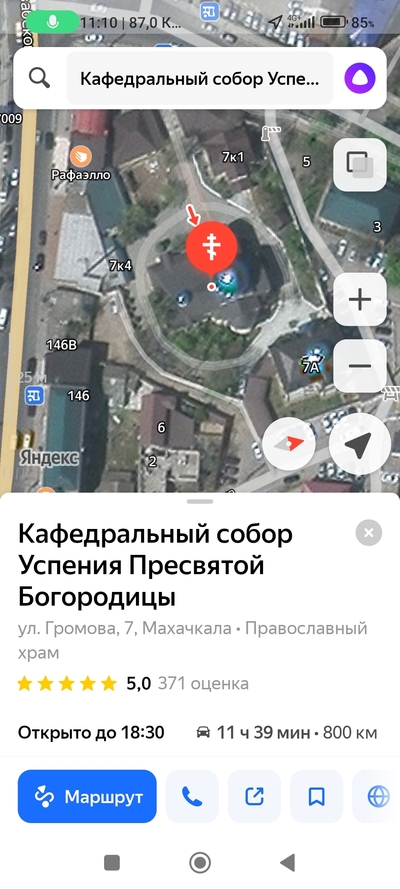
Task: Call the cathedral by phone
Action: 192,797
